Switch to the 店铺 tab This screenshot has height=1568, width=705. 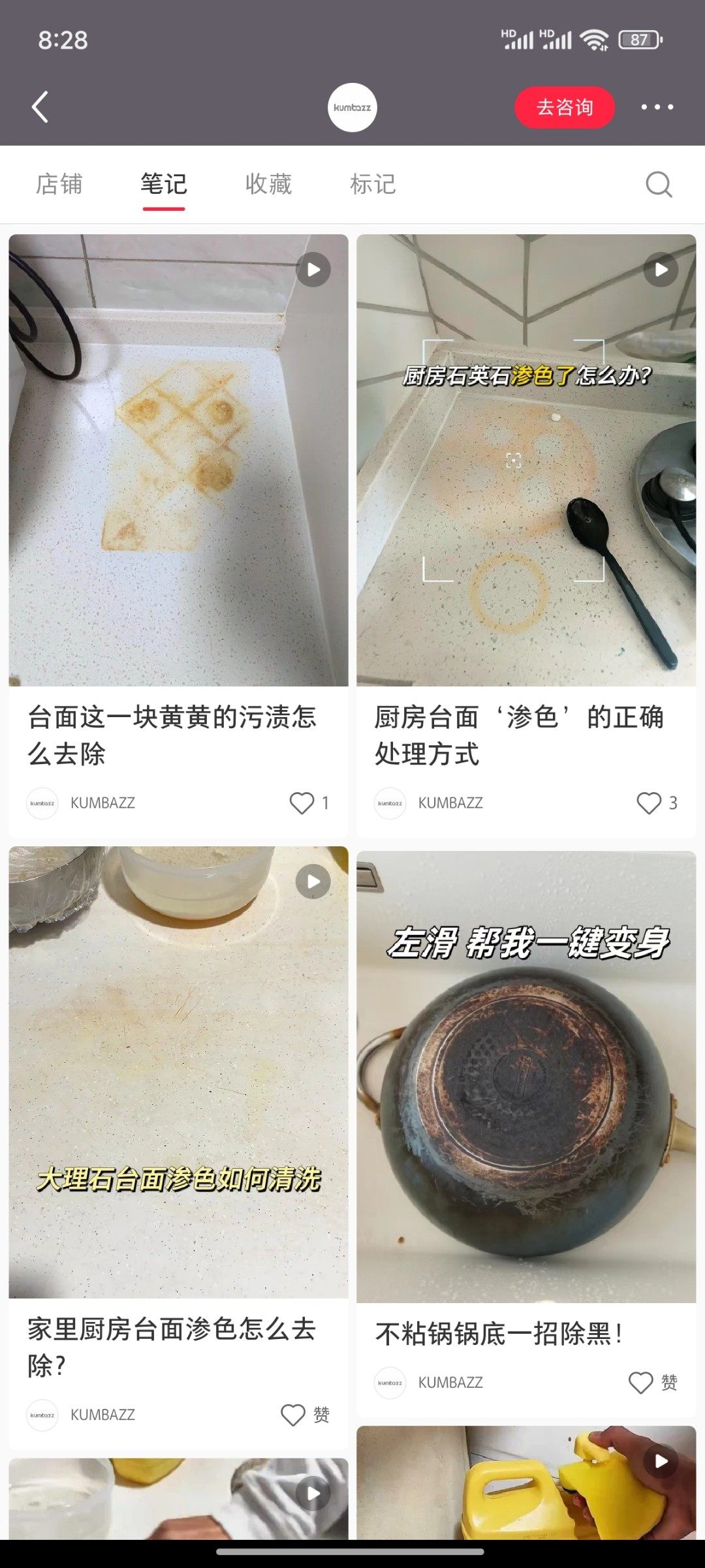click(59, 184)
